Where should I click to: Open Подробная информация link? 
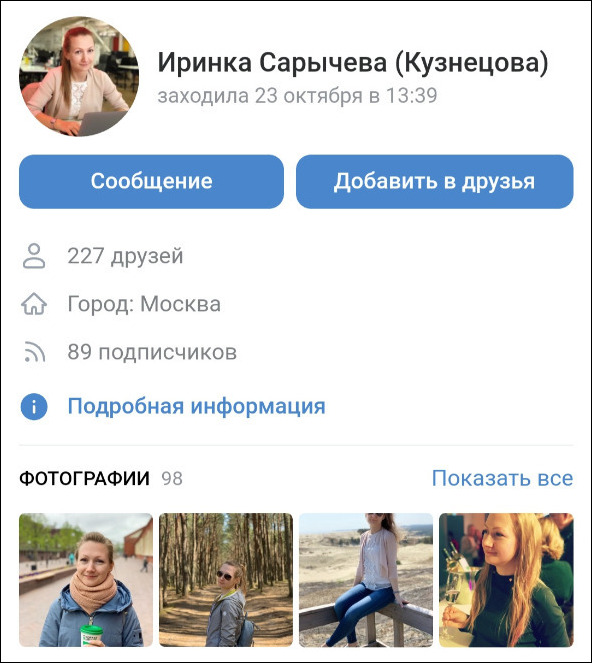197,406
